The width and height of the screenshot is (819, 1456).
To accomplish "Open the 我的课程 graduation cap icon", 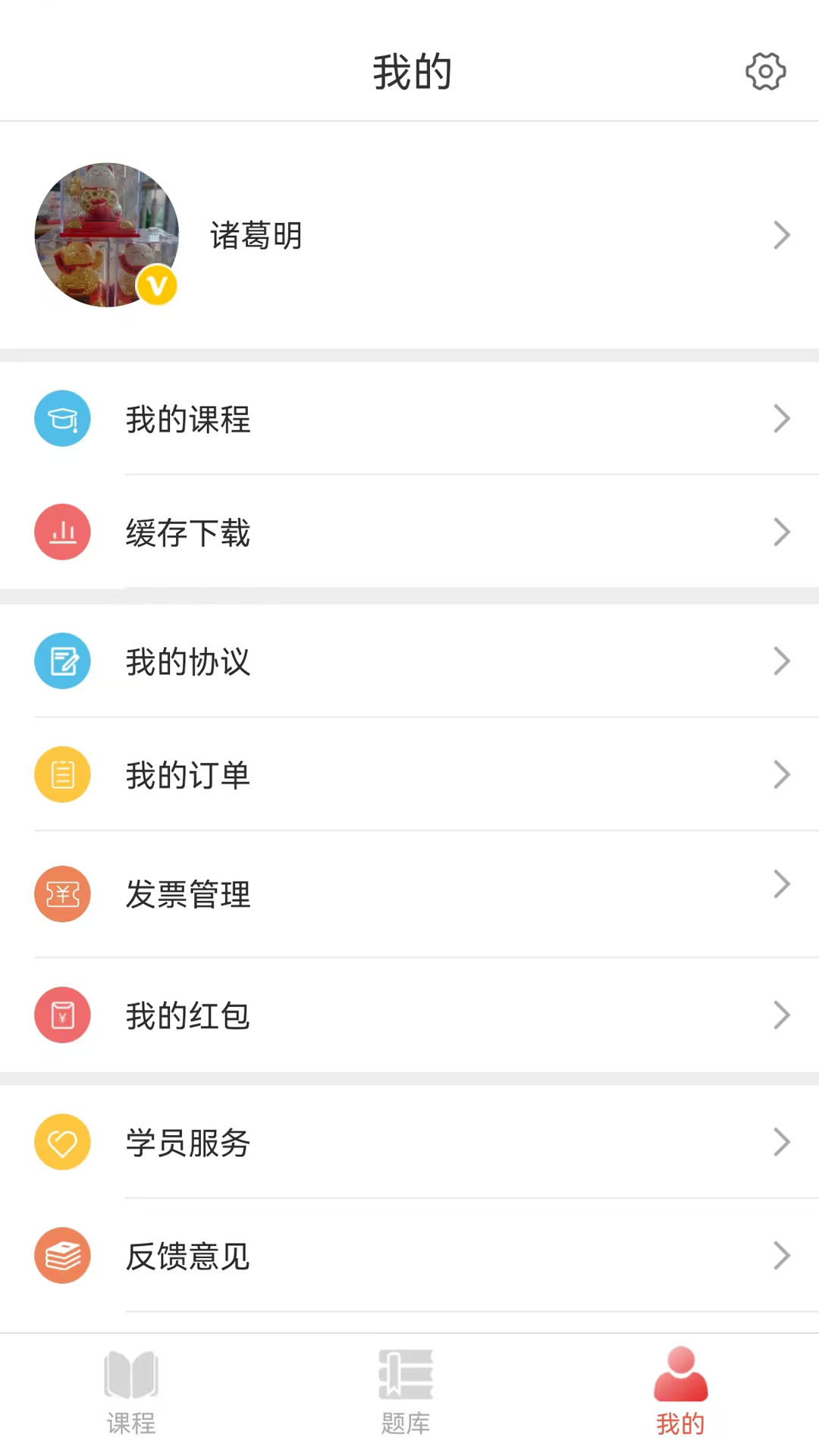I will pyautogui.click(x=62, y=419).
